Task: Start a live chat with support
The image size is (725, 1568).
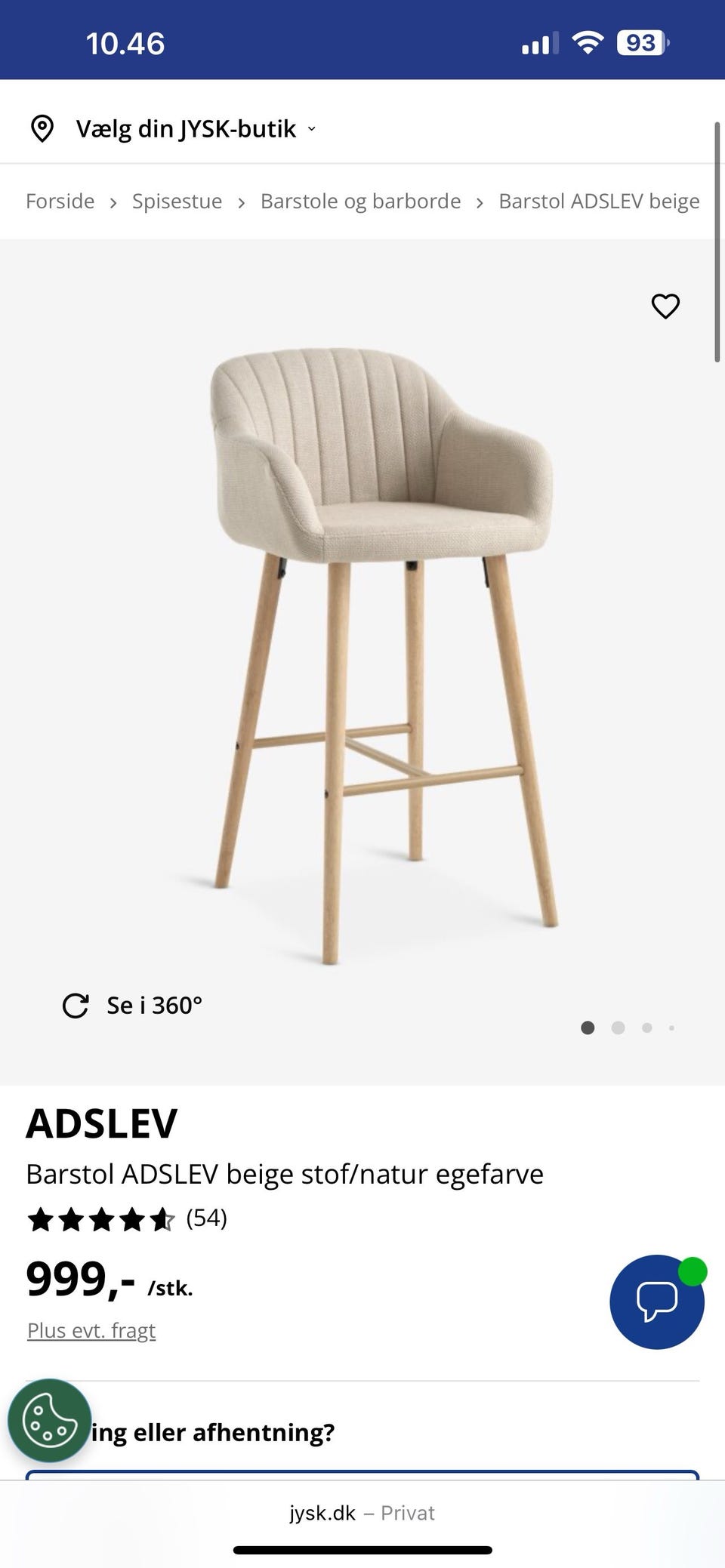Action: click(x=656, y=1302)
